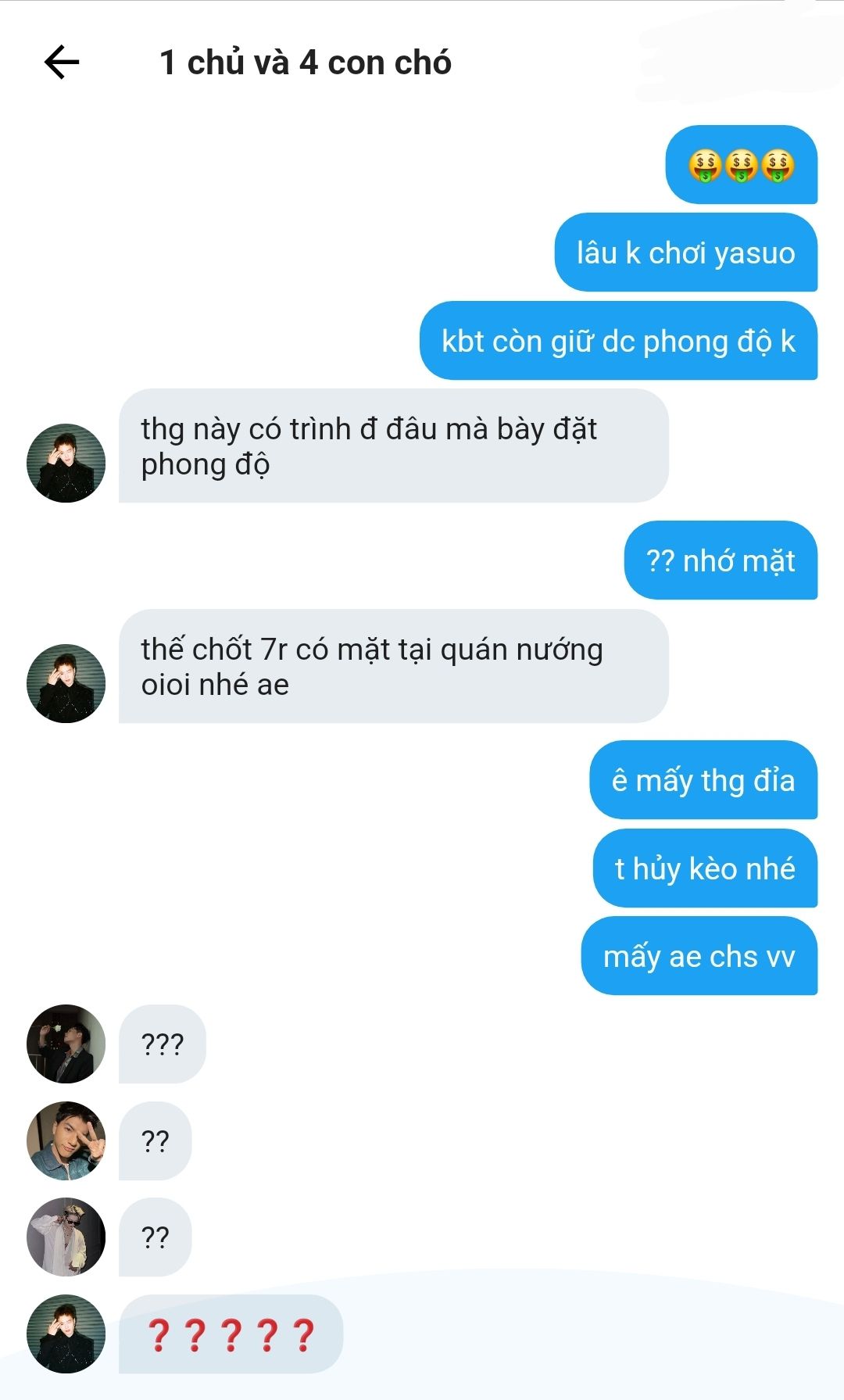Go back using the arrow icon
This screenshot has height=1400, width=844.
point(62,63)
